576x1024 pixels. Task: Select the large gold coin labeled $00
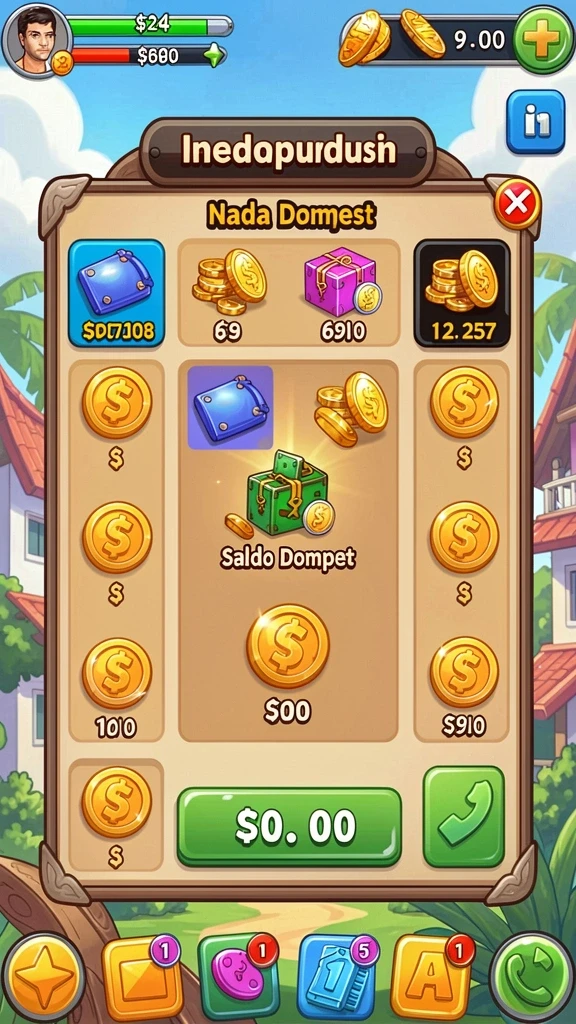tap(287, 663)
